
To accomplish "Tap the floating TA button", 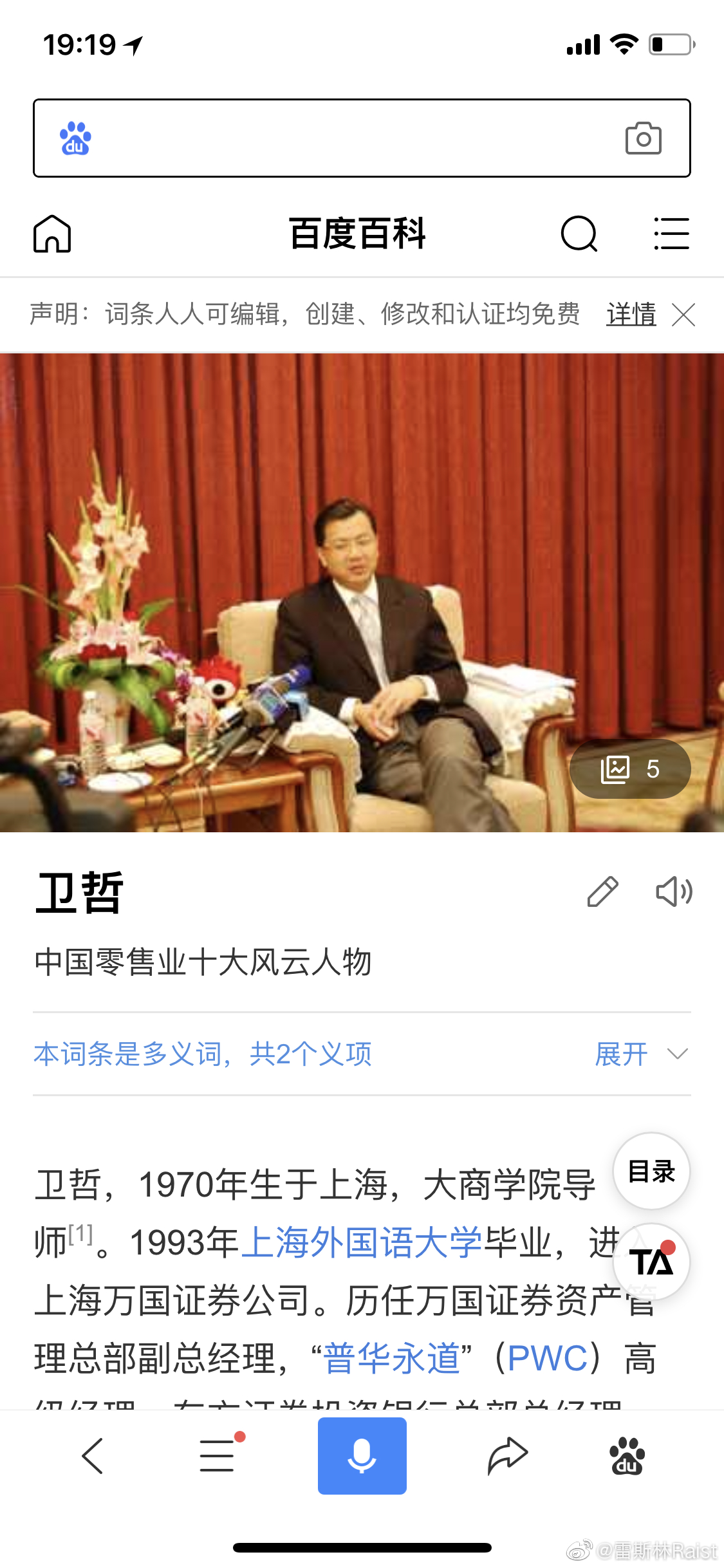I will click(651, 1262).
